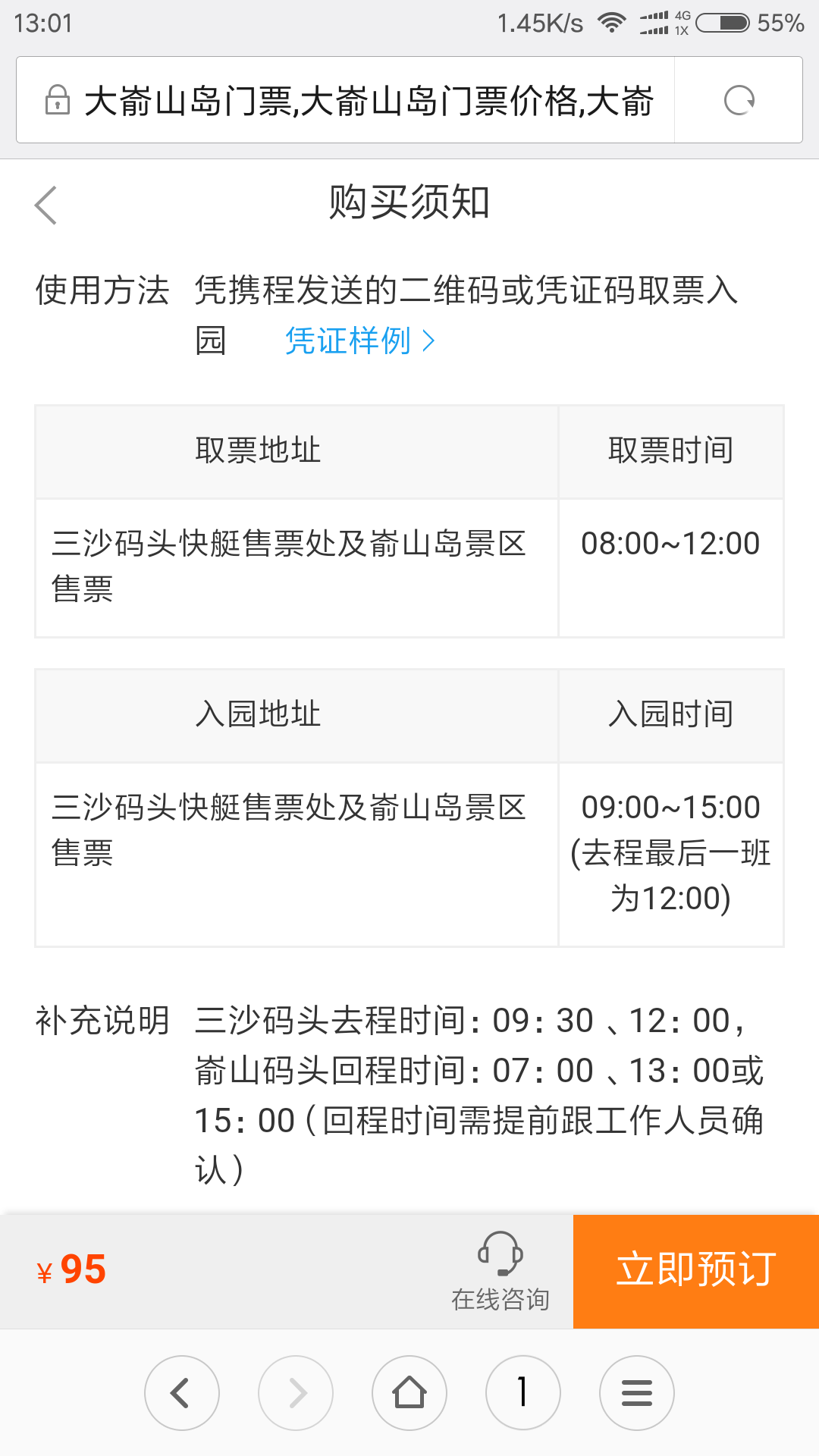Open the browser hamburger menu
This screenshot has height=1456, width=819.
637,1393
